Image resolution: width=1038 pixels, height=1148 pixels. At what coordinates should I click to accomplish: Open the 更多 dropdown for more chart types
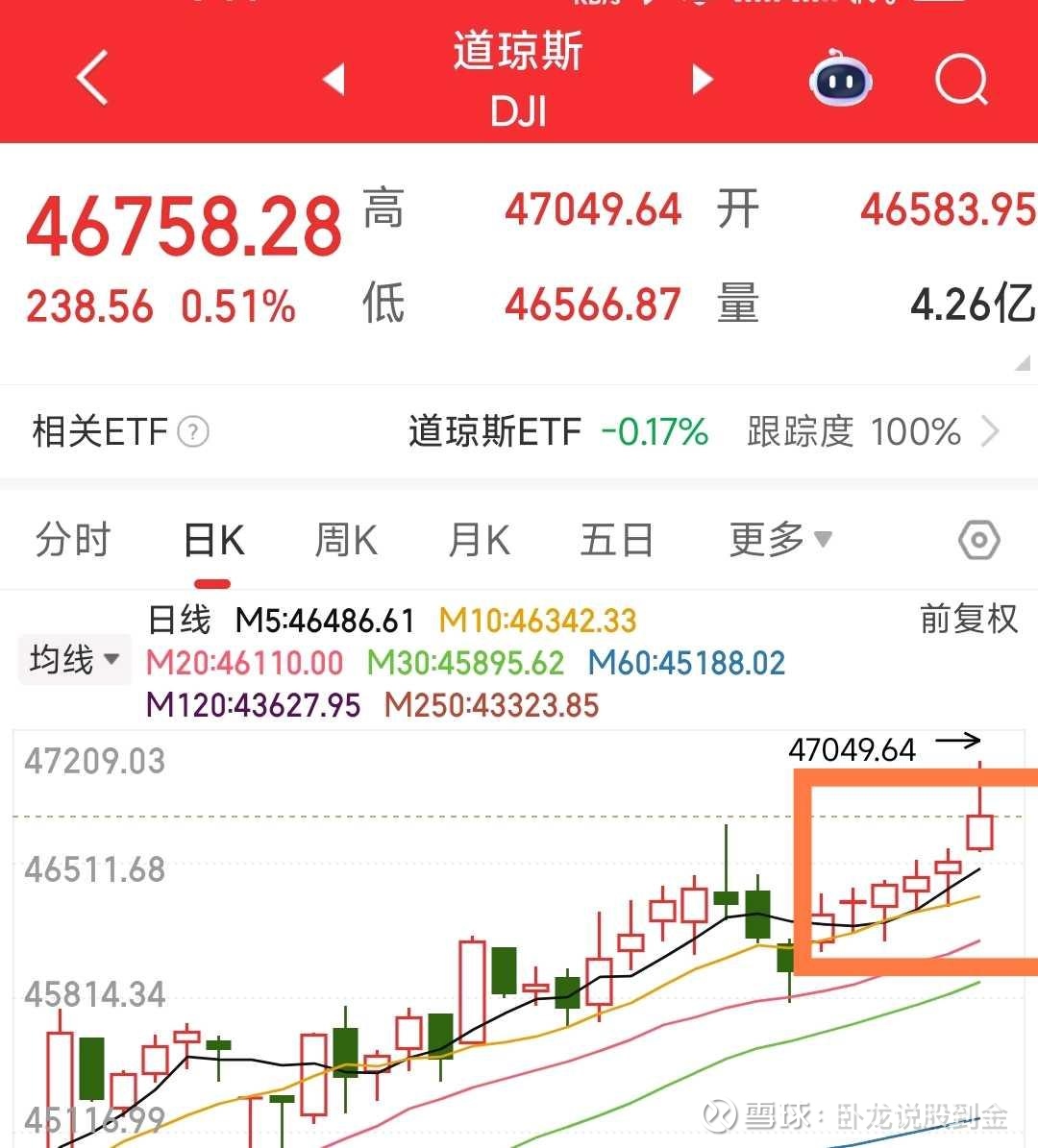pos(778,540)
